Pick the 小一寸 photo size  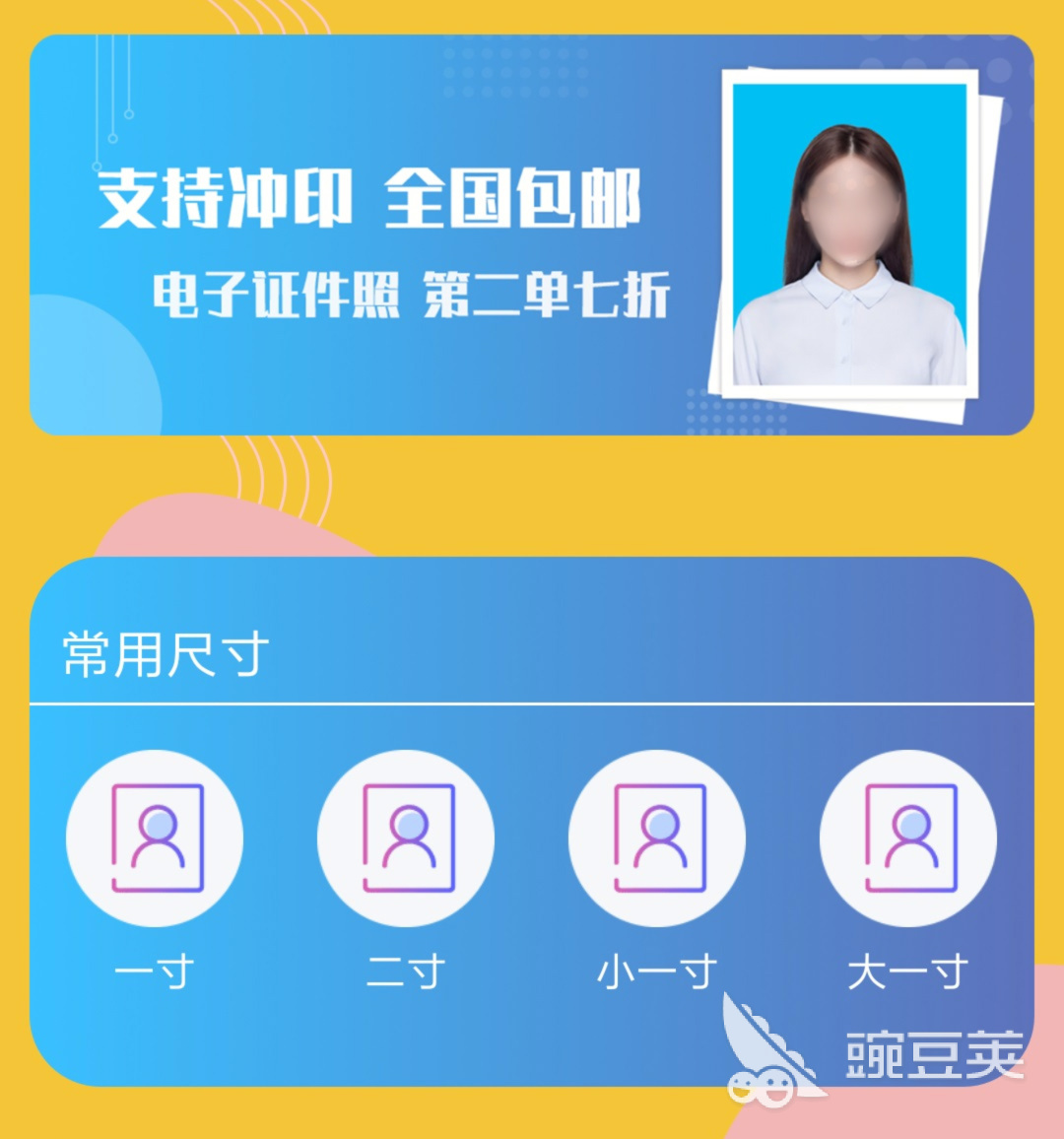click(x=657, y=839)
